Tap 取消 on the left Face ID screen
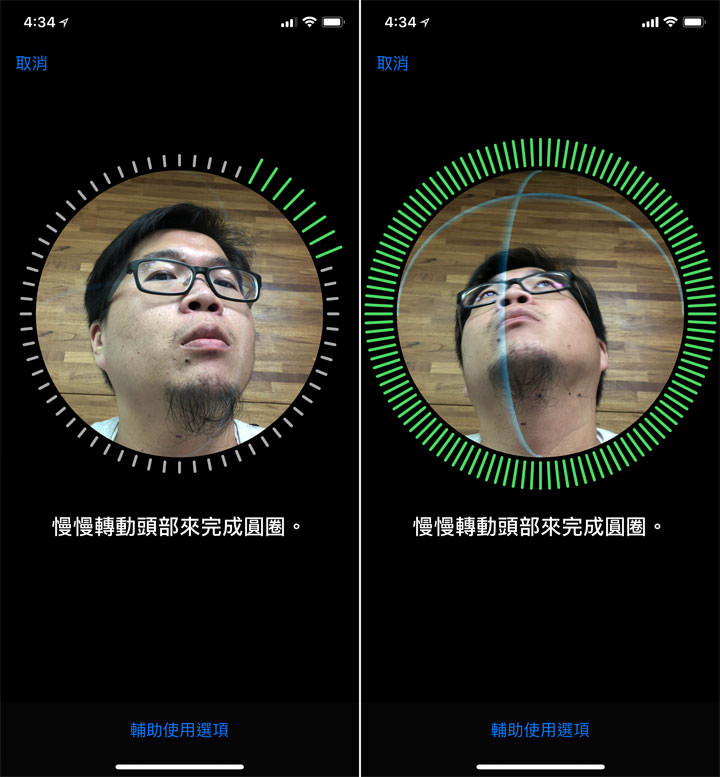The width and height of the screenshot is (720, 777). tap(31, 62)
